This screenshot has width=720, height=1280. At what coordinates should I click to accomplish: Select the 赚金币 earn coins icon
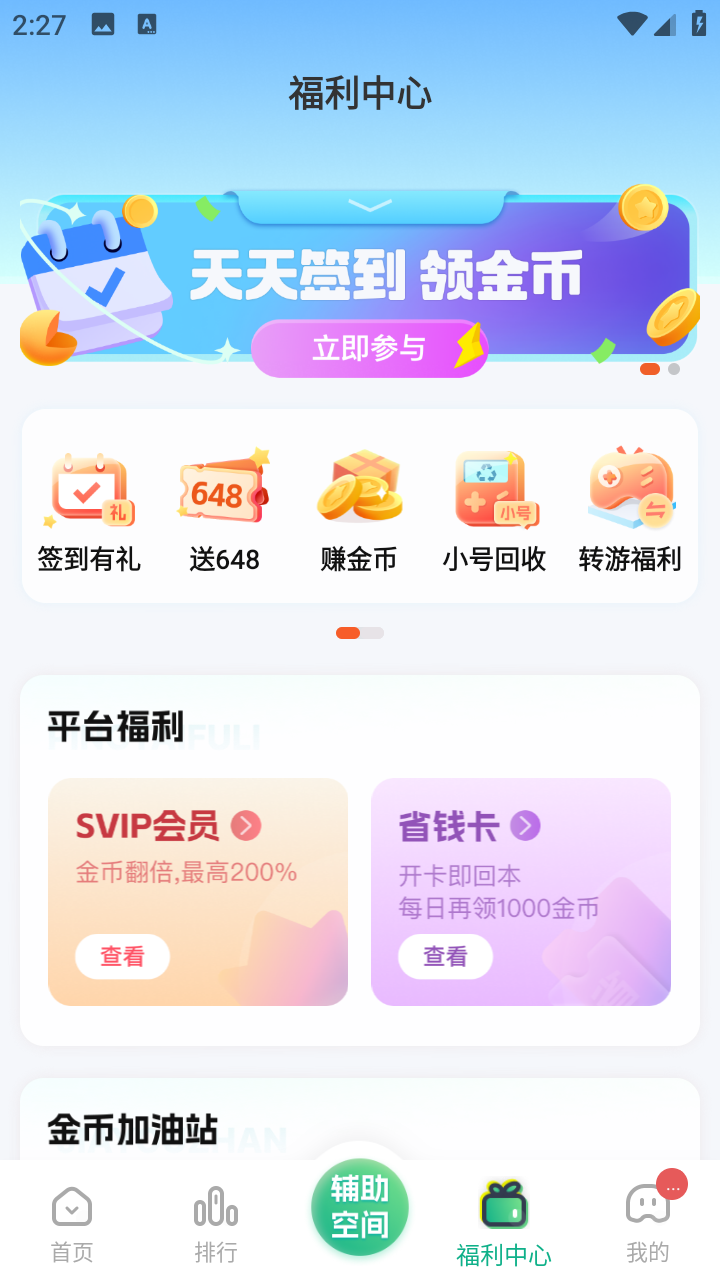coord(359,490)
